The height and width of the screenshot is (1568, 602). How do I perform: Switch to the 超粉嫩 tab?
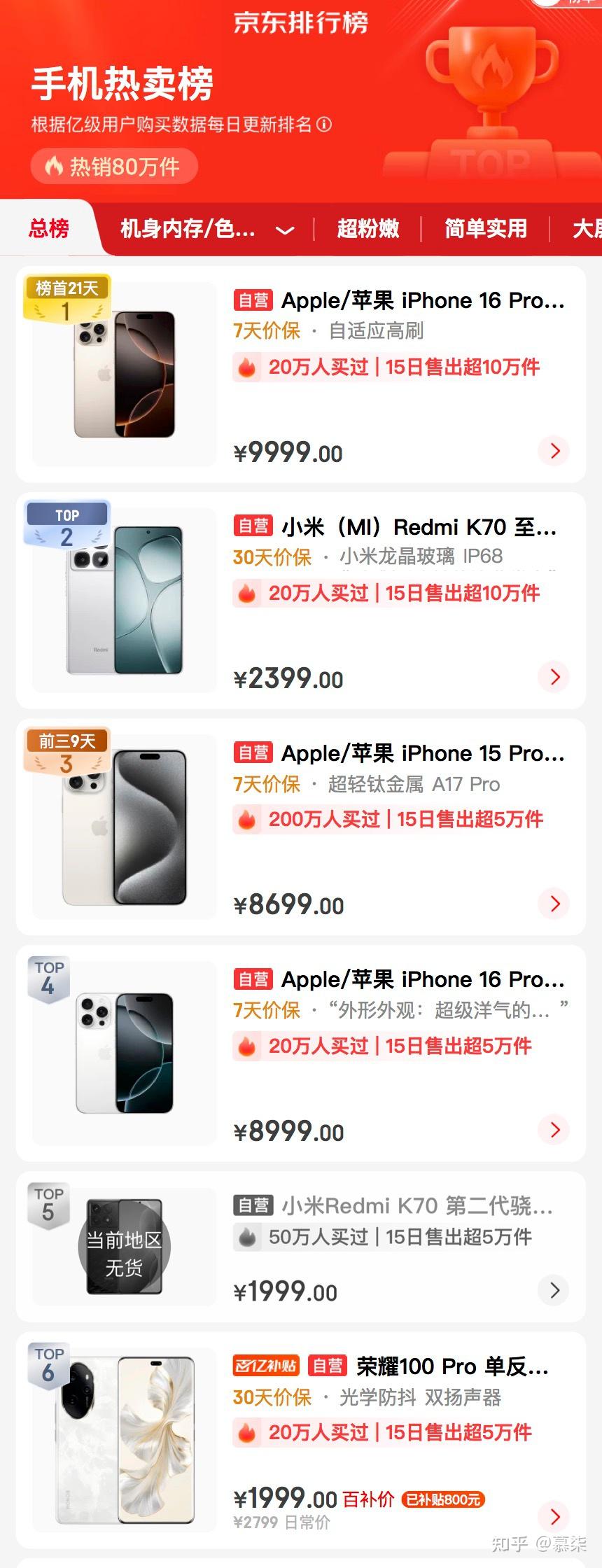click(x=368, y=229)
